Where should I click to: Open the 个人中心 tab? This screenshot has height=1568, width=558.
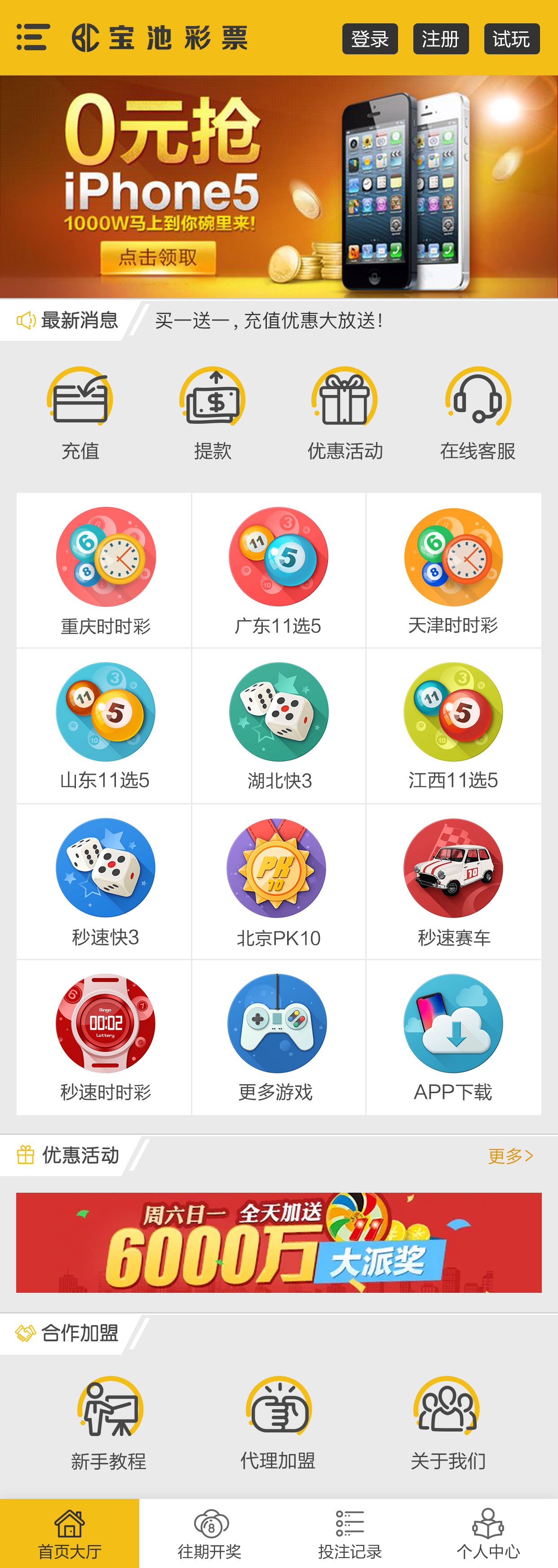click(488, 1528)
